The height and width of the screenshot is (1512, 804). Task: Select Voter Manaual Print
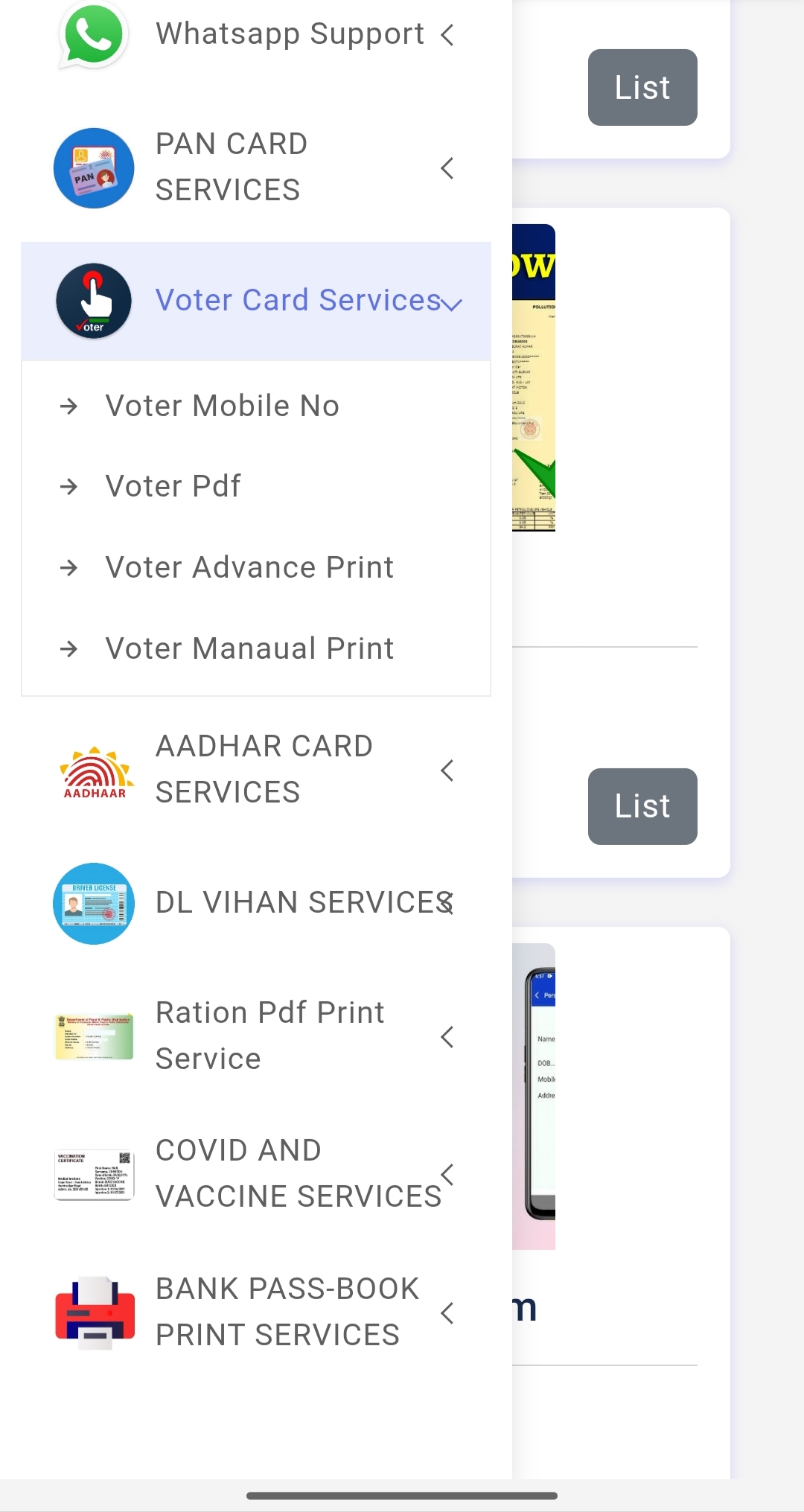tap(249, 648)
